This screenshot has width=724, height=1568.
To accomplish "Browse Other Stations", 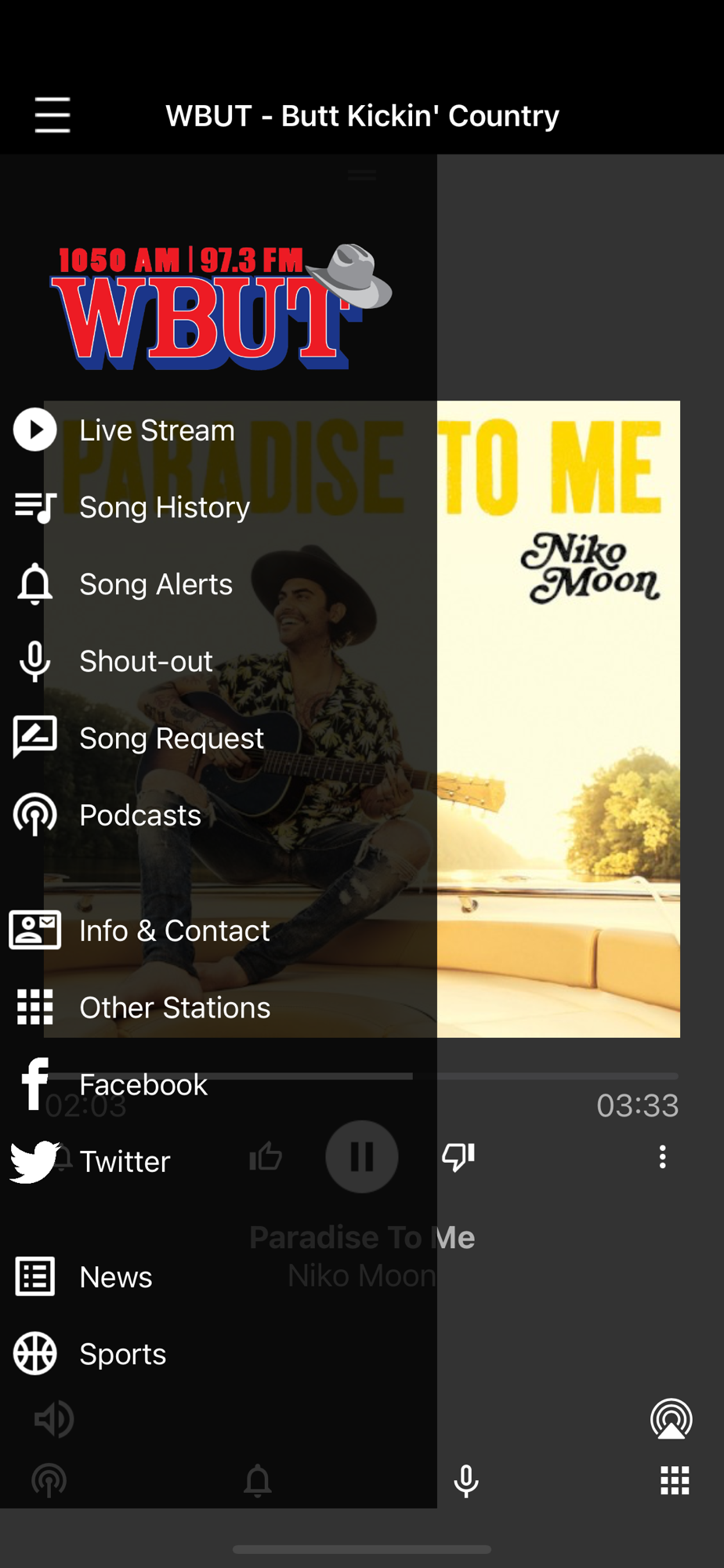I will click(175, 1007).
